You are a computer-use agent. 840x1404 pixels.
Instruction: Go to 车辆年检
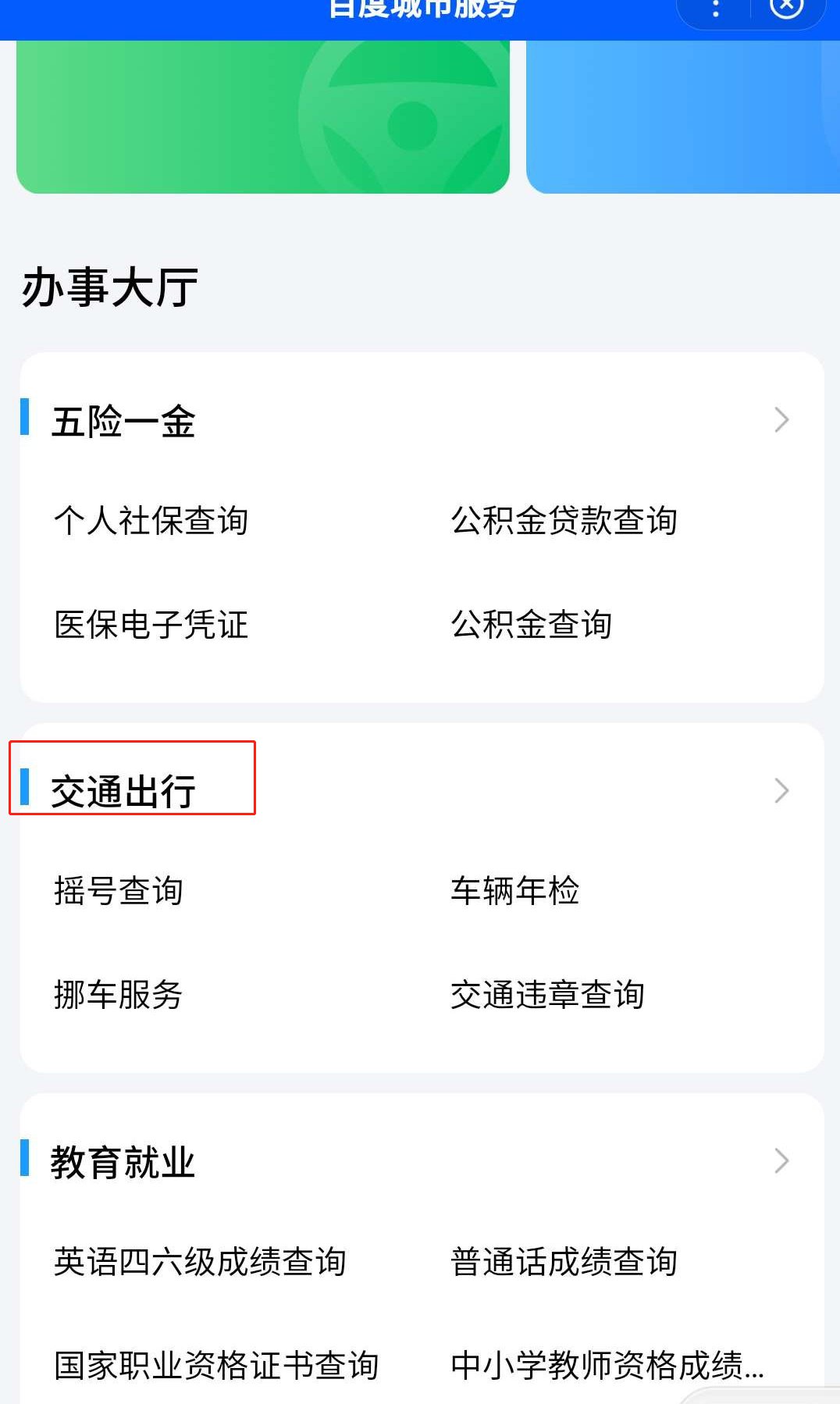[x=515, y=891]
